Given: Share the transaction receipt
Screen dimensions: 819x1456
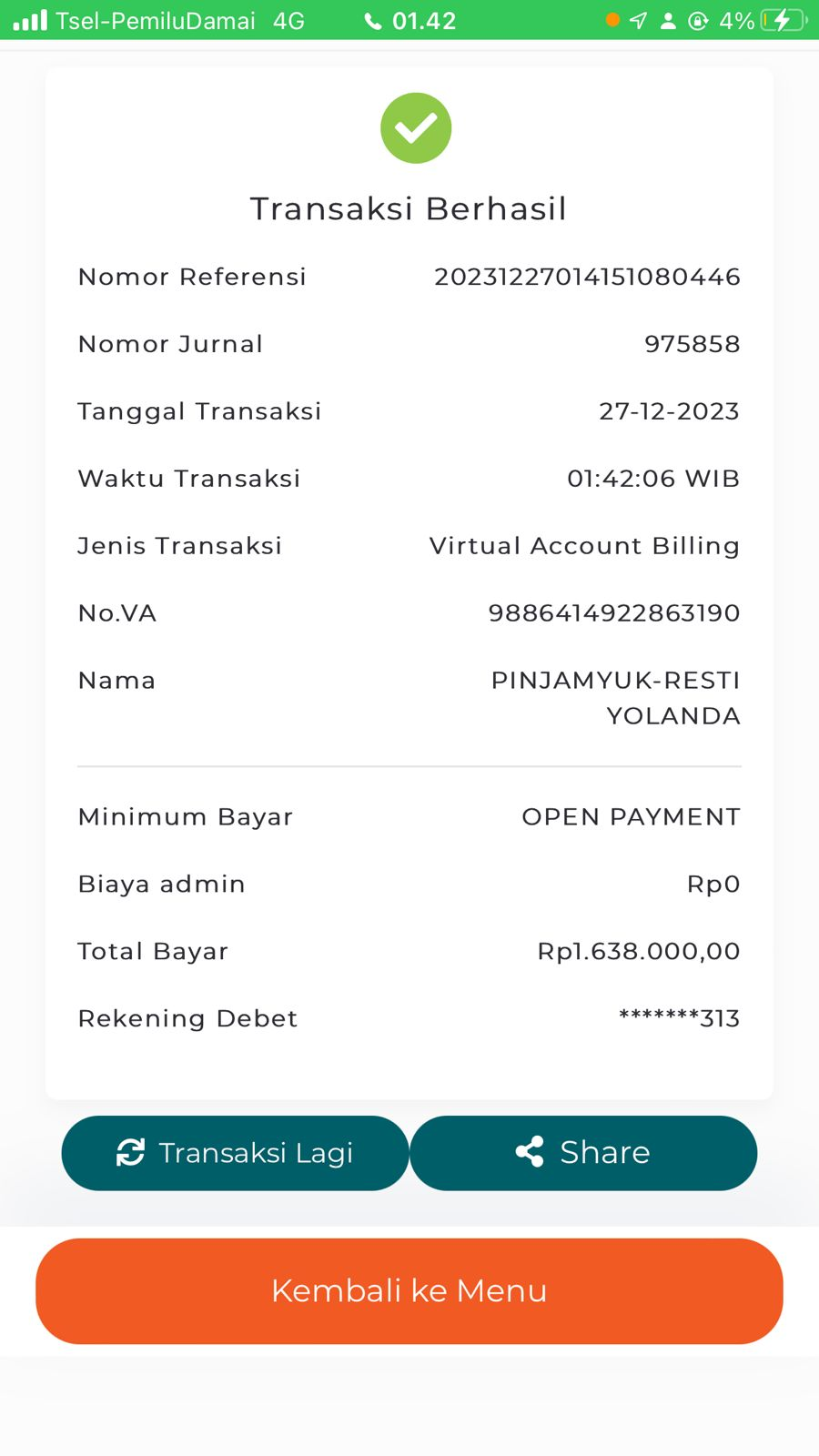Looking at the screenshot, I should (583, 1153).
